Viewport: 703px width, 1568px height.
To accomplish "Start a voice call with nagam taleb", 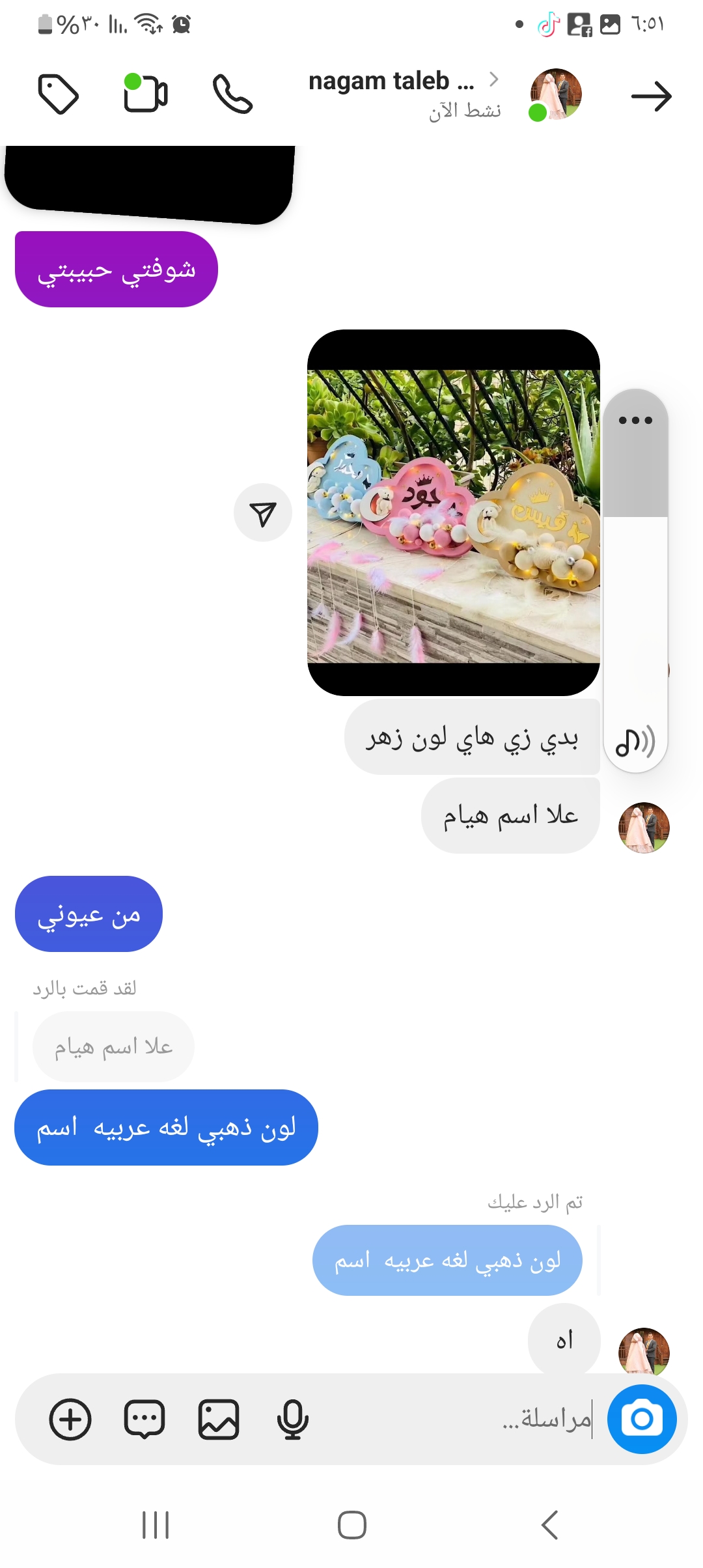I will [x=232, y=94].
